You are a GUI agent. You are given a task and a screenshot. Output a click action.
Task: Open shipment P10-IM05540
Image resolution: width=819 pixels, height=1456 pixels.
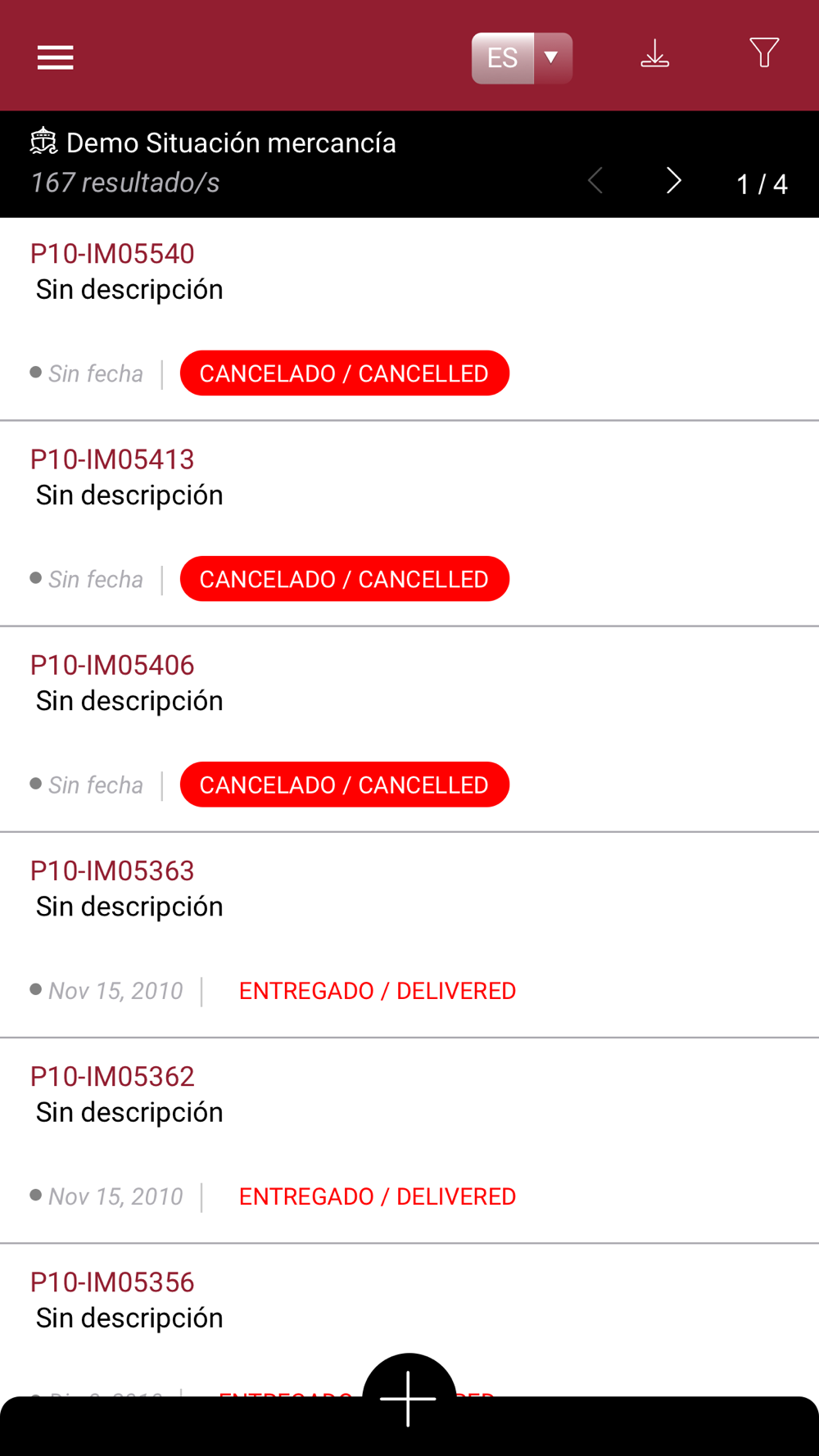[409, 319]
